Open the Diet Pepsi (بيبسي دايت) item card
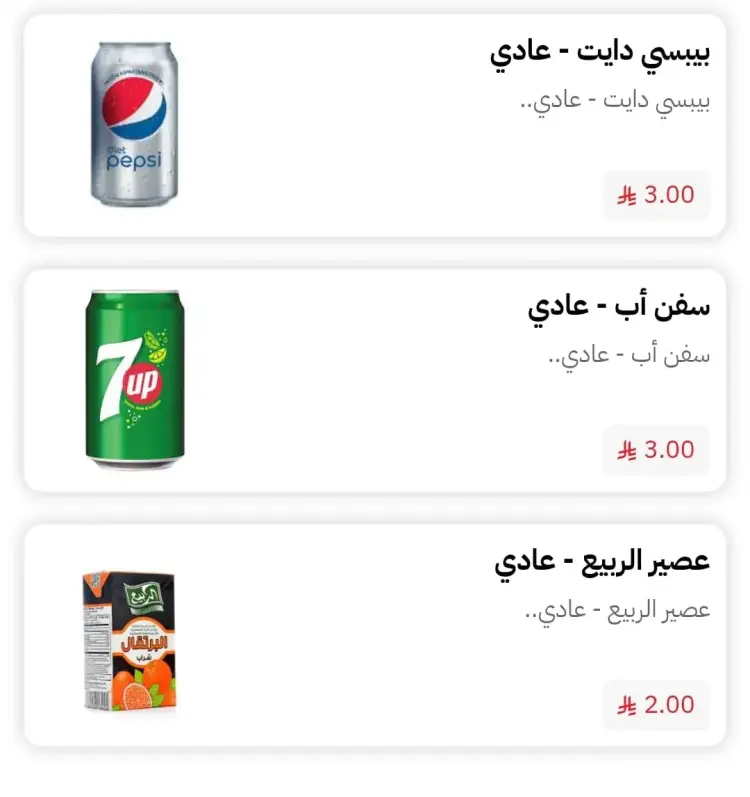 tap(374, 126)
